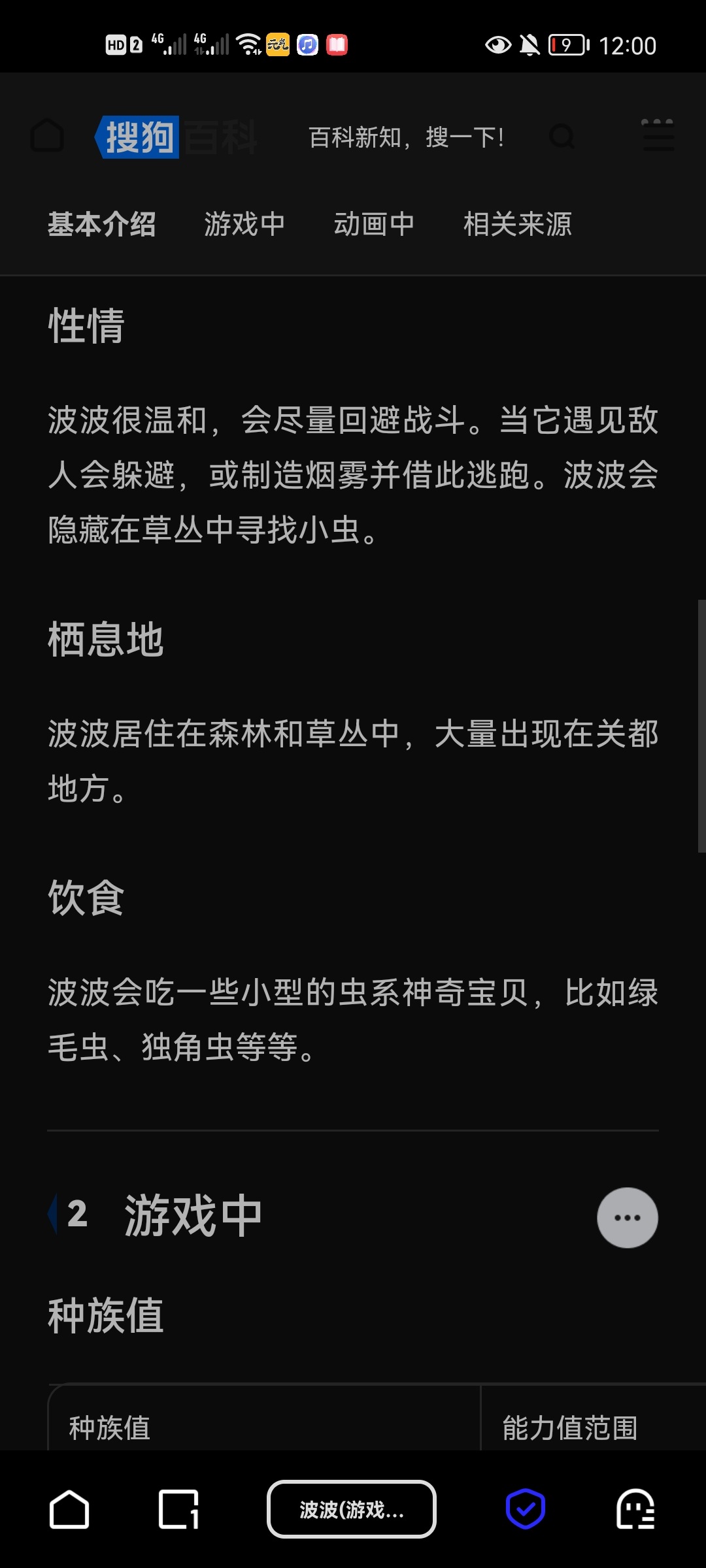
Task: Open browser tabs switcher
Action: [x=178, y=1509]
